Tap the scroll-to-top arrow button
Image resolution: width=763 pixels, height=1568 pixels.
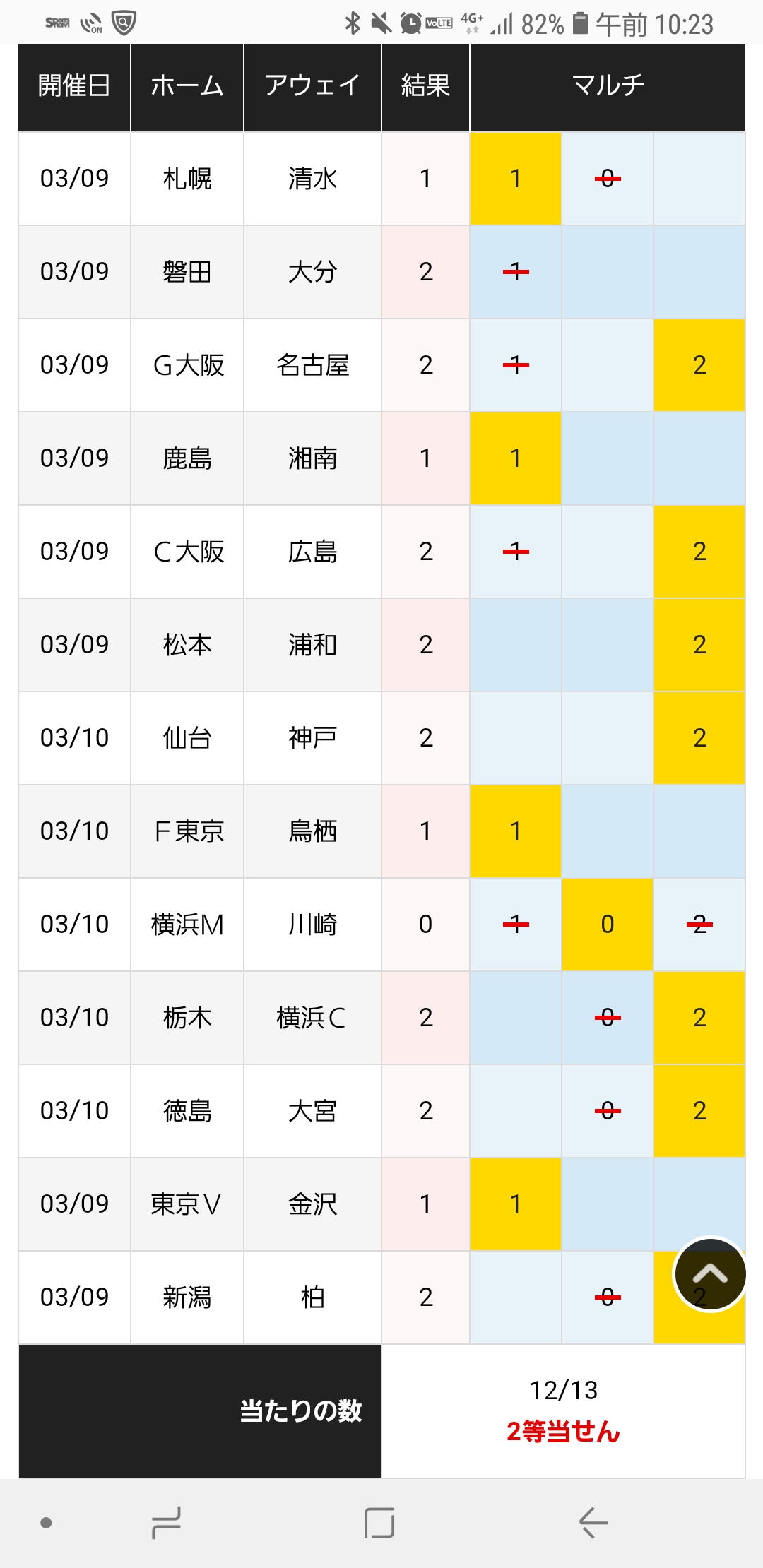(710, 1273)
